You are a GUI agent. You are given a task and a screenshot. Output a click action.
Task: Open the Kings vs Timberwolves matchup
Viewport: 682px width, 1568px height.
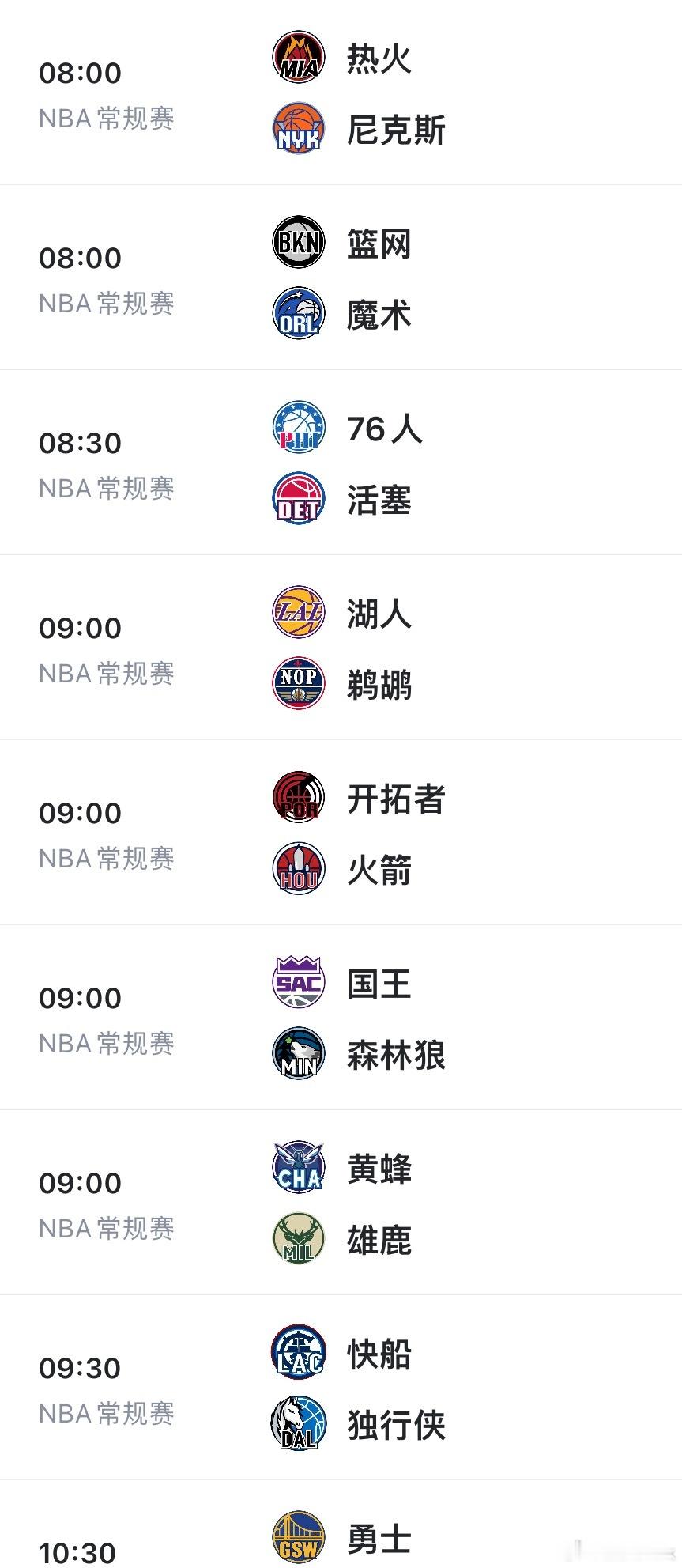pyautogui.click(x=341, y=1018)
